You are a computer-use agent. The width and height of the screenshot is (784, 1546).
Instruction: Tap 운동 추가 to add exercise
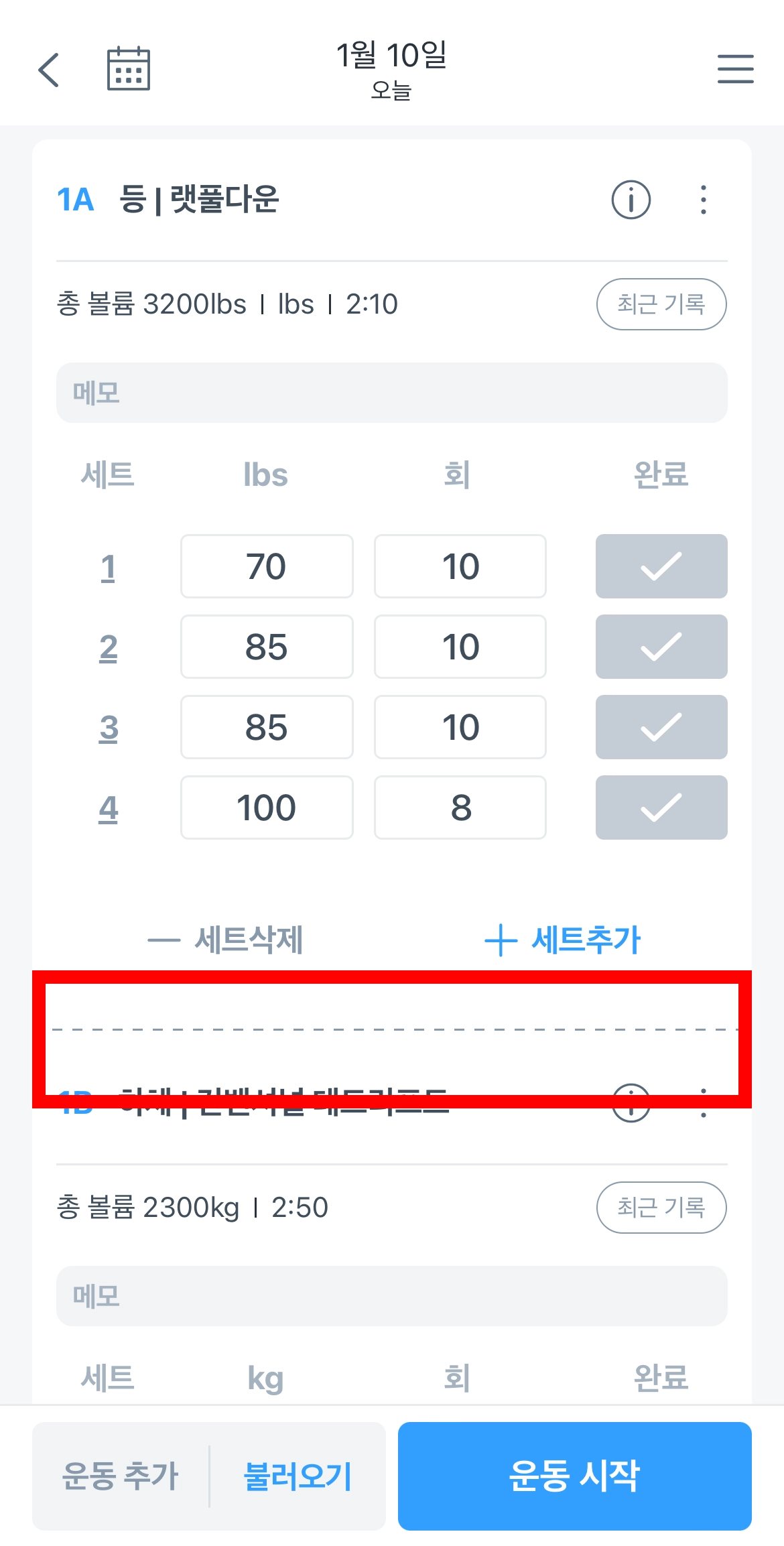point(121,1476)
